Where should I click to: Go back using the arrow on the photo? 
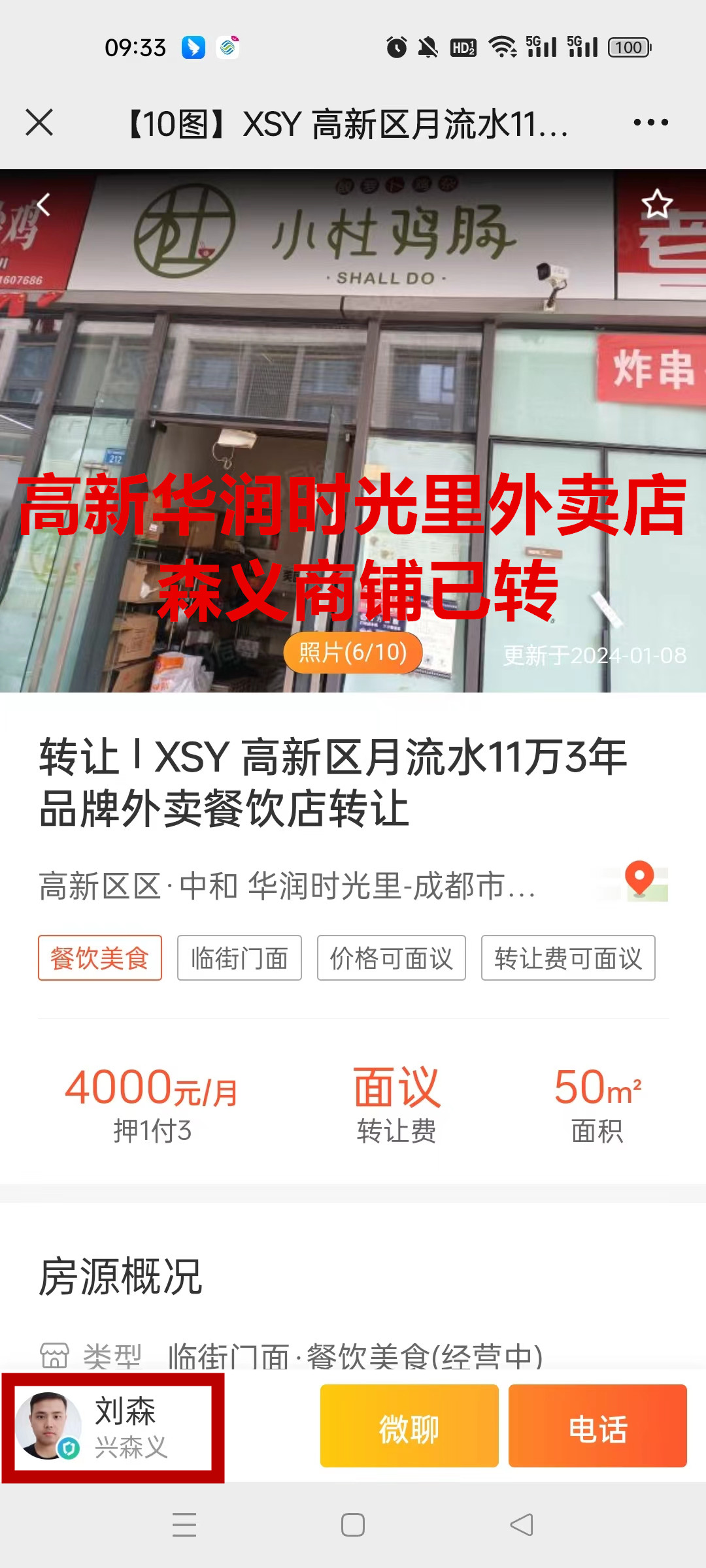pos(44,204)
